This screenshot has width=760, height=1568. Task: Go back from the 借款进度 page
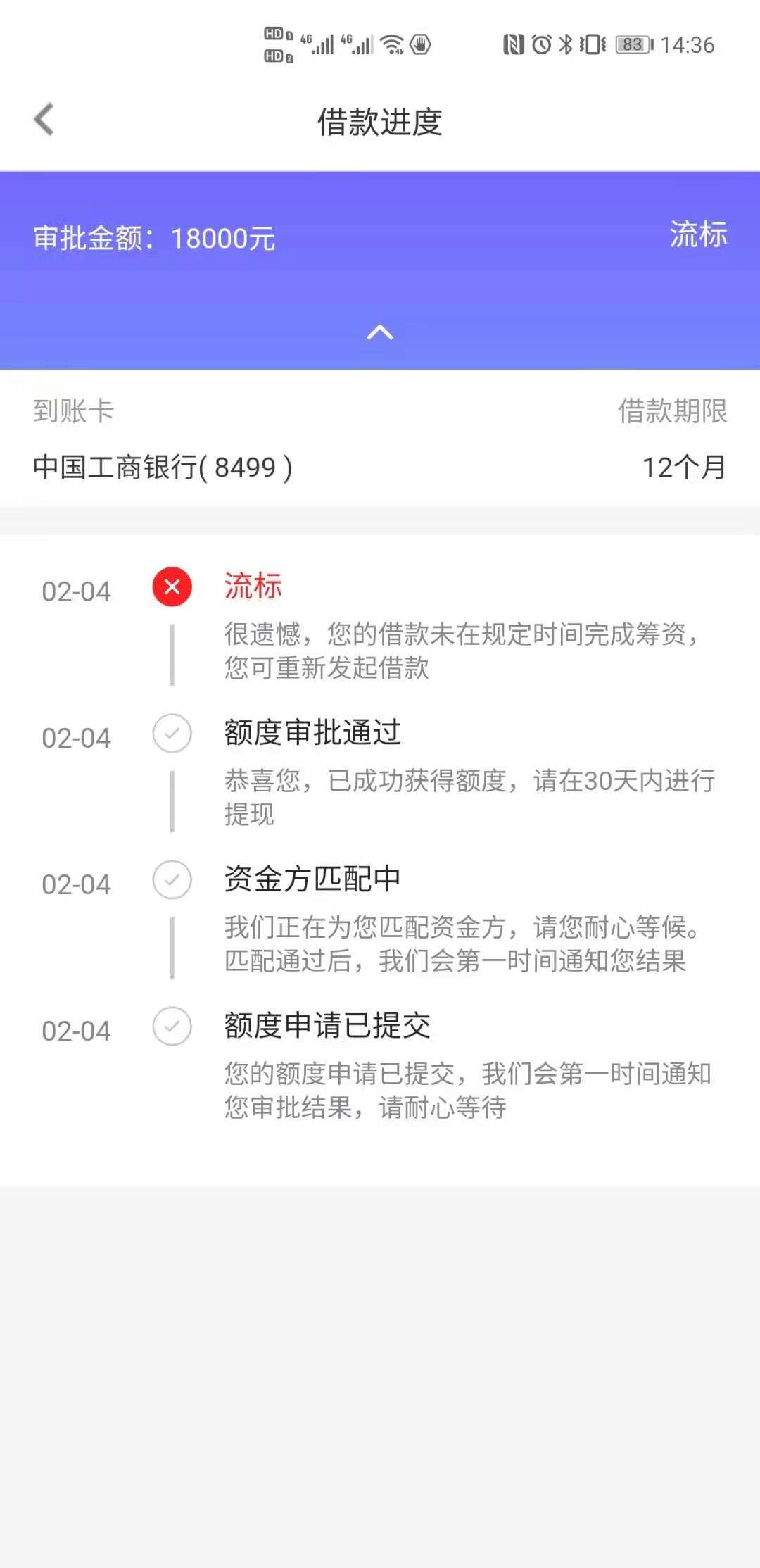[x=44, y=119]
